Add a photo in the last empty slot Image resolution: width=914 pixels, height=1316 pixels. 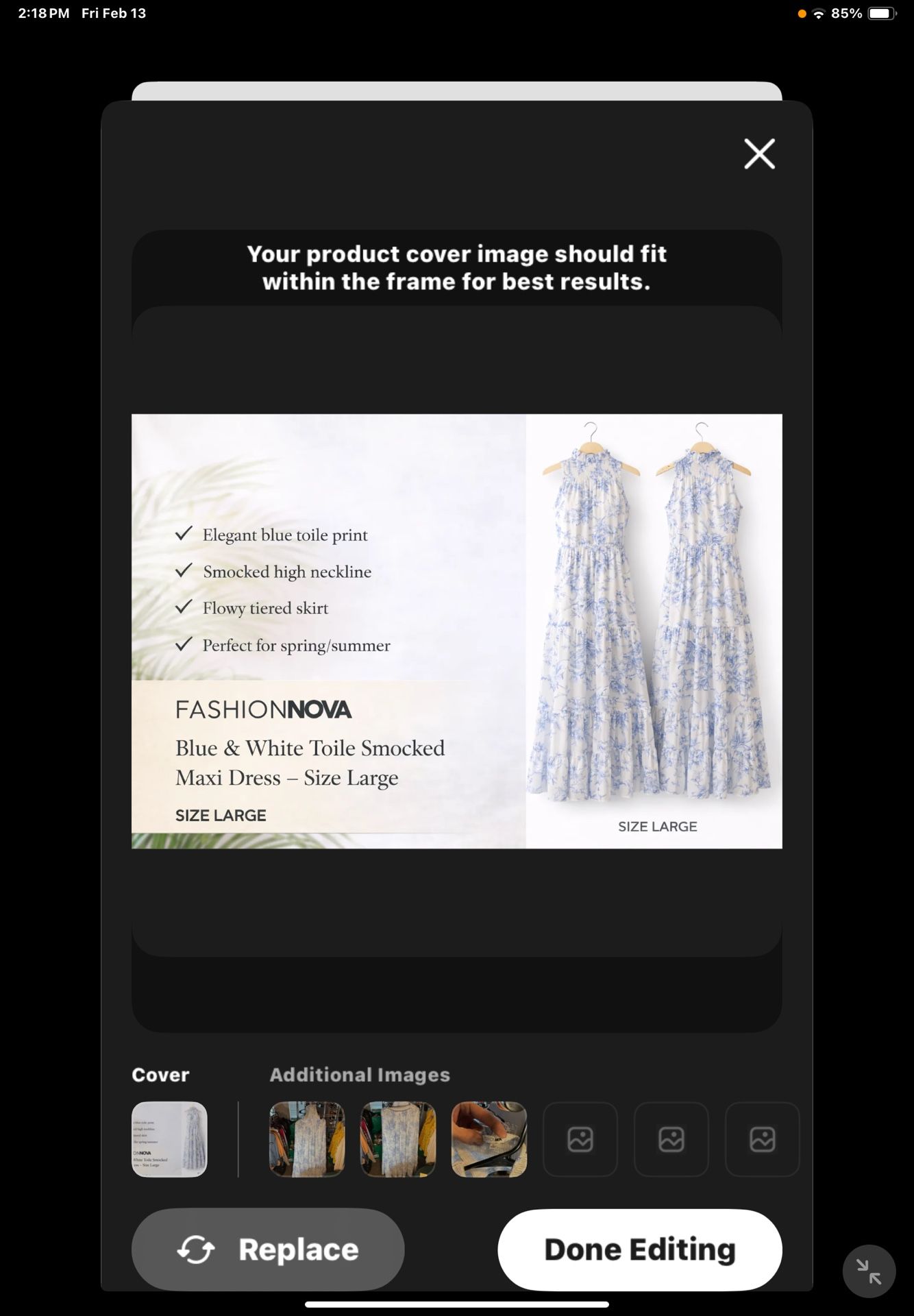coord(763,1139)
